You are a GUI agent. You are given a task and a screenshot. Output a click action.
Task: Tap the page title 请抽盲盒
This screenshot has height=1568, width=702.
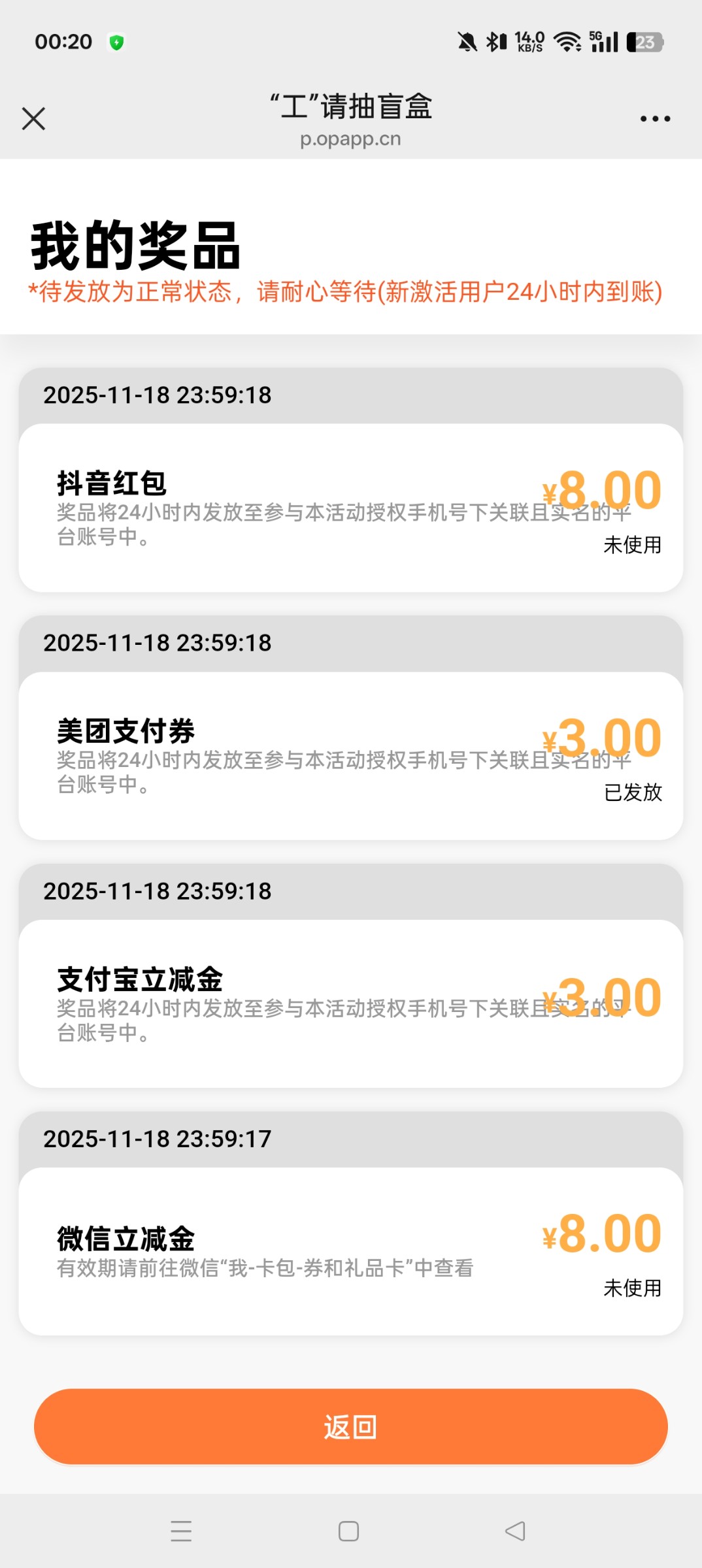pos(350,106)
